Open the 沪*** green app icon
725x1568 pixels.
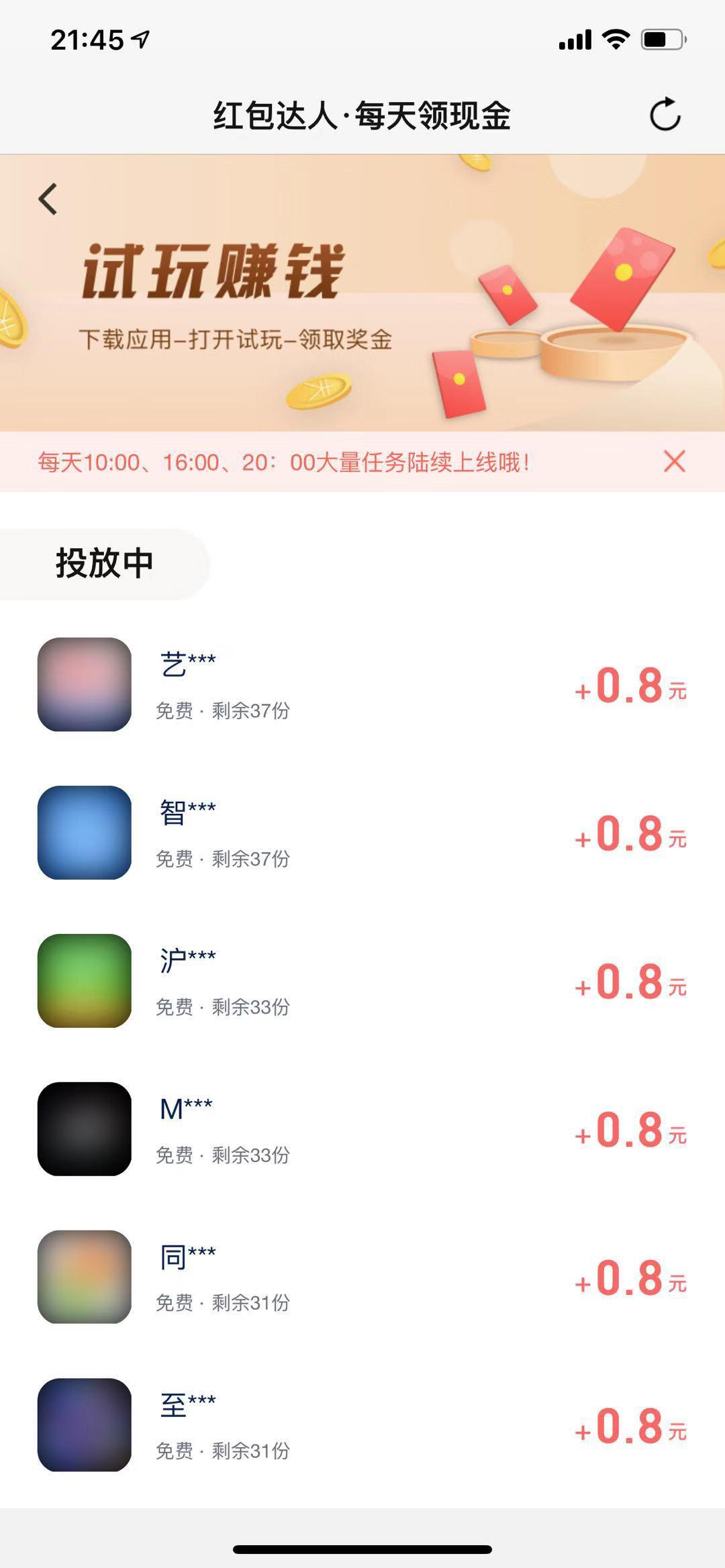click(84, 981)
